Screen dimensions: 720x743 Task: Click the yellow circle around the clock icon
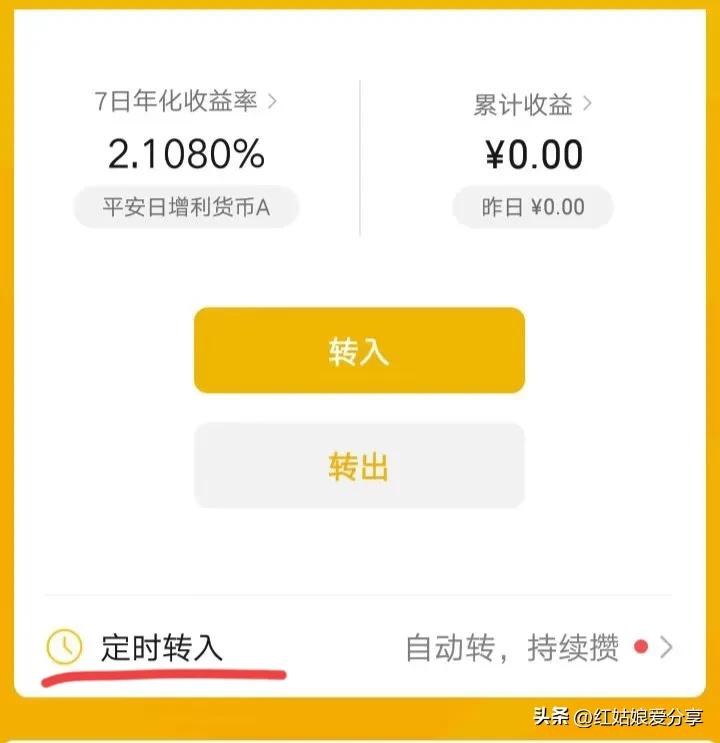pos(62,648)
